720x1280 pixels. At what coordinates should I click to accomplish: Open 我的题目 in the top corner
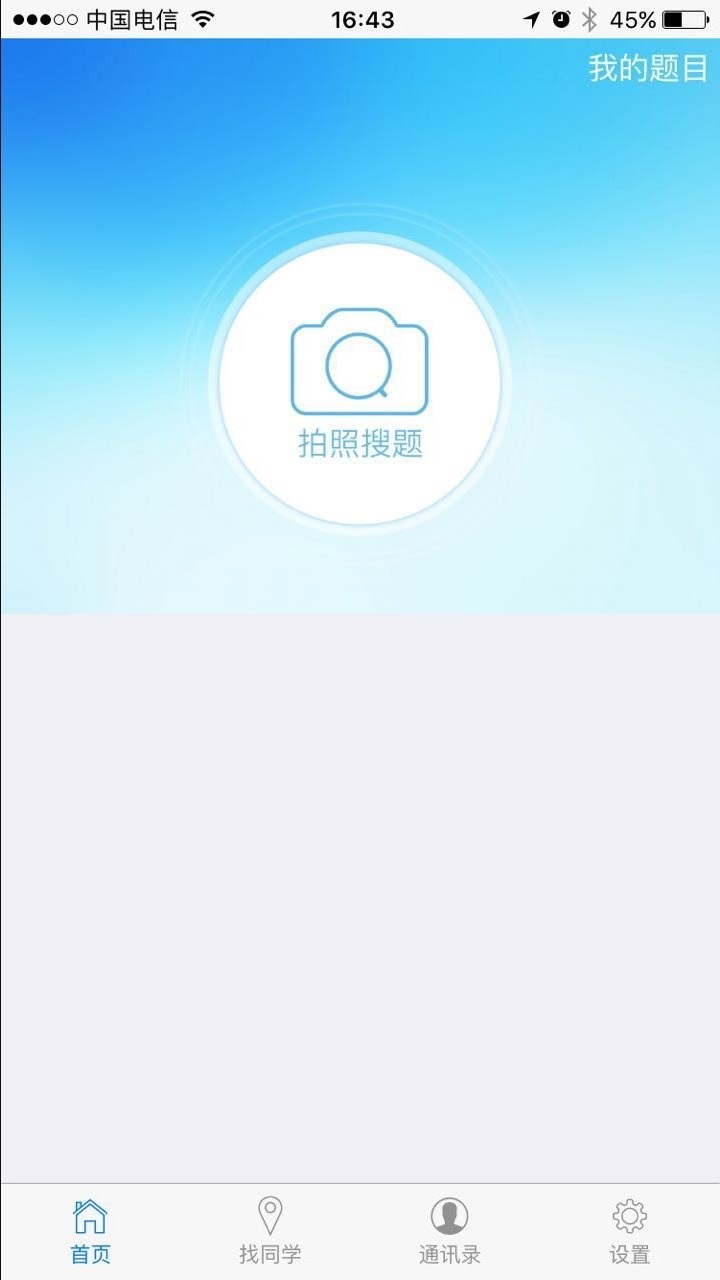[648, 69]
